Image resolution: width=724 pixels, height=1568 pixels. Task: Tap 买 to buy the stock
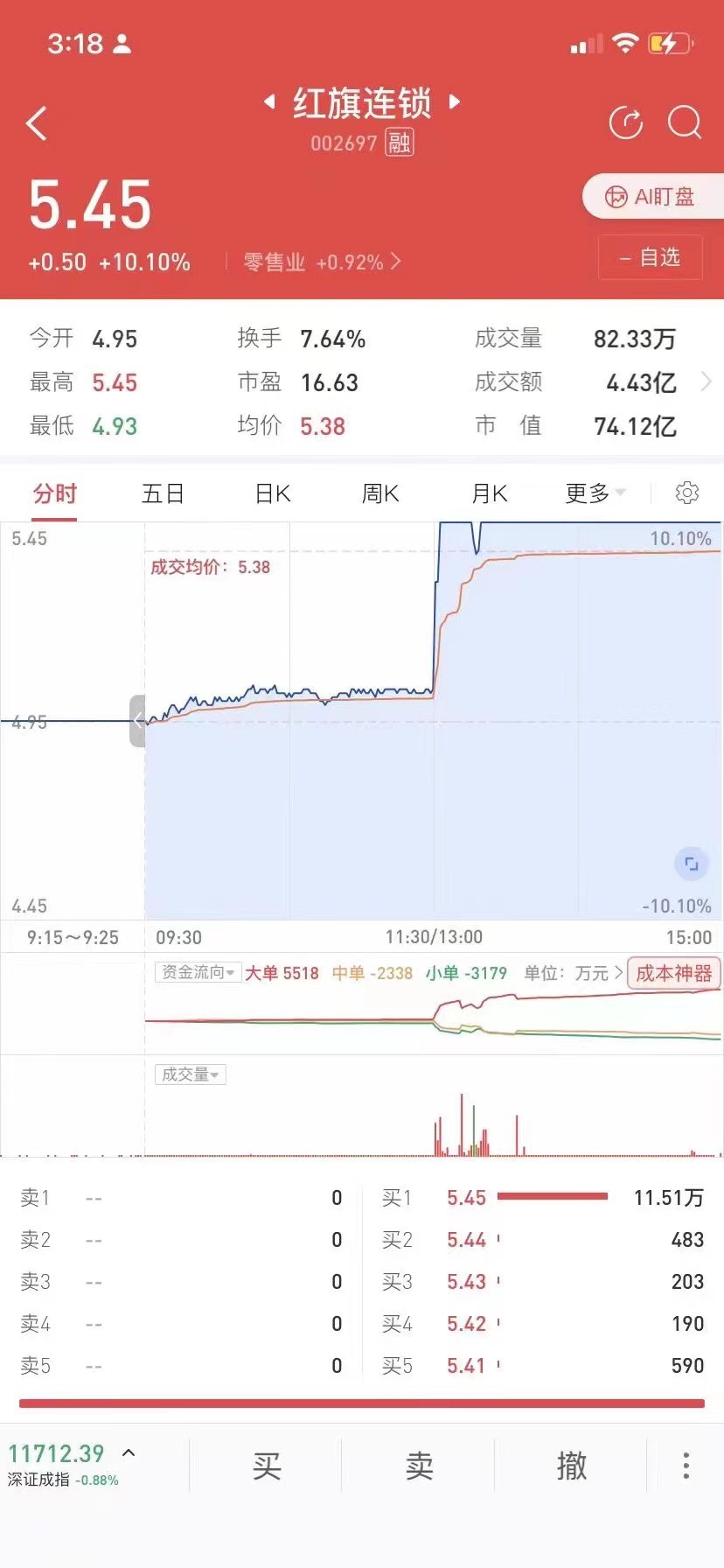point(266,1465)
